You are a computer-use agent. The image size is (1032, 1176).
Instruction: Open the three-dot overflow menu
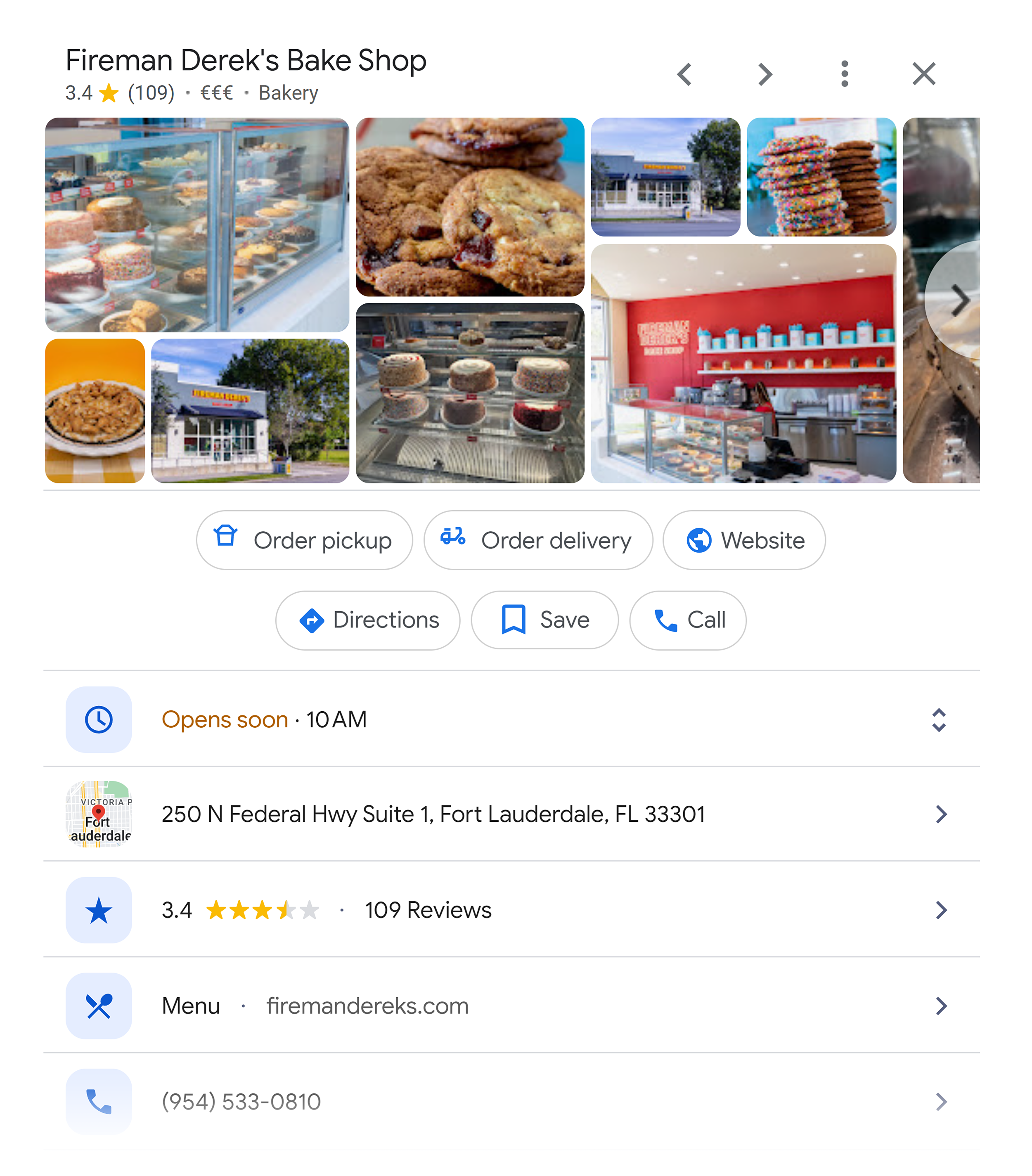[844, 73]
